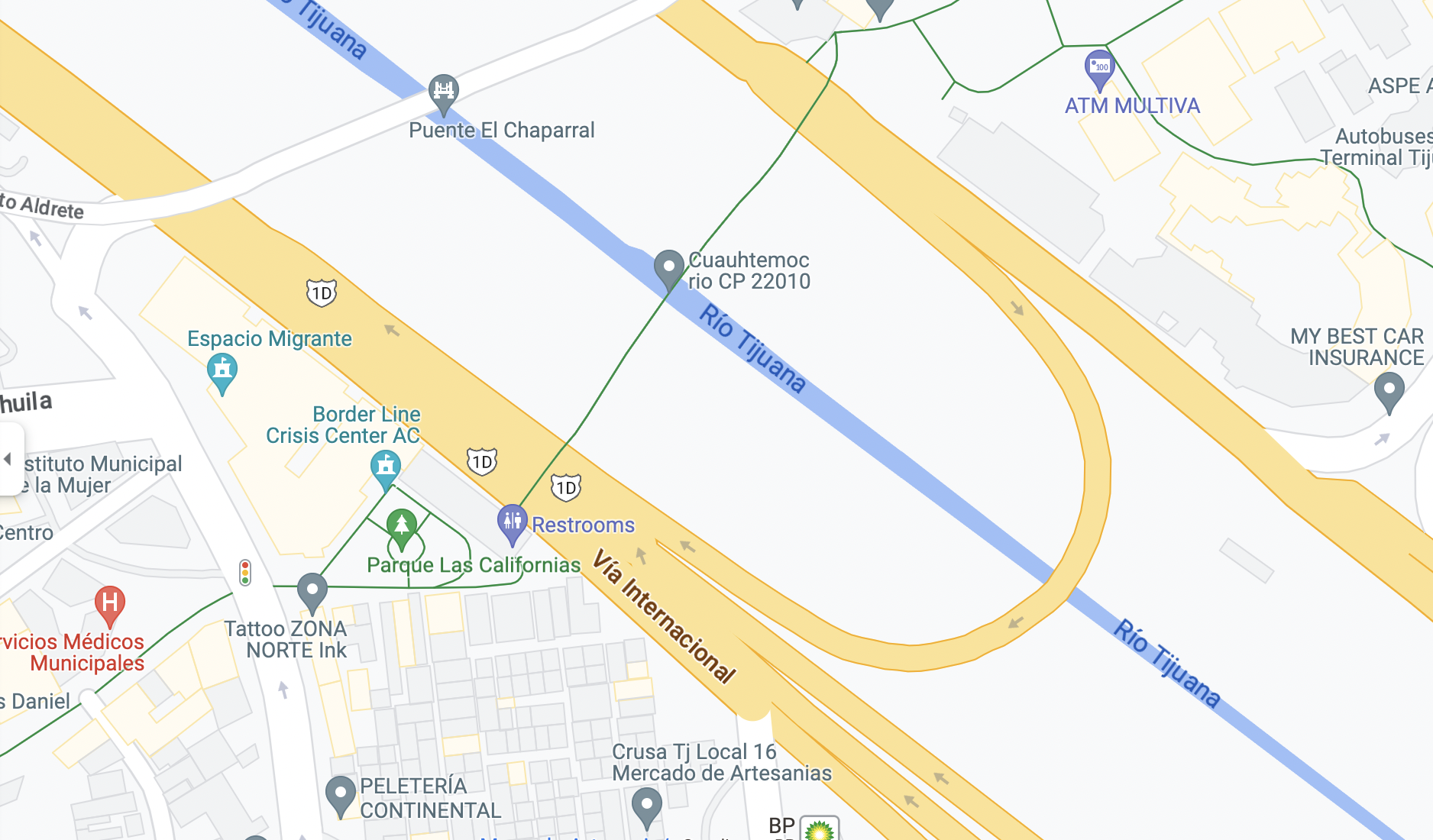Select the Parque Las Californias park pin
The height and width of the screenshot is (840, 1433).
(402, 526)
